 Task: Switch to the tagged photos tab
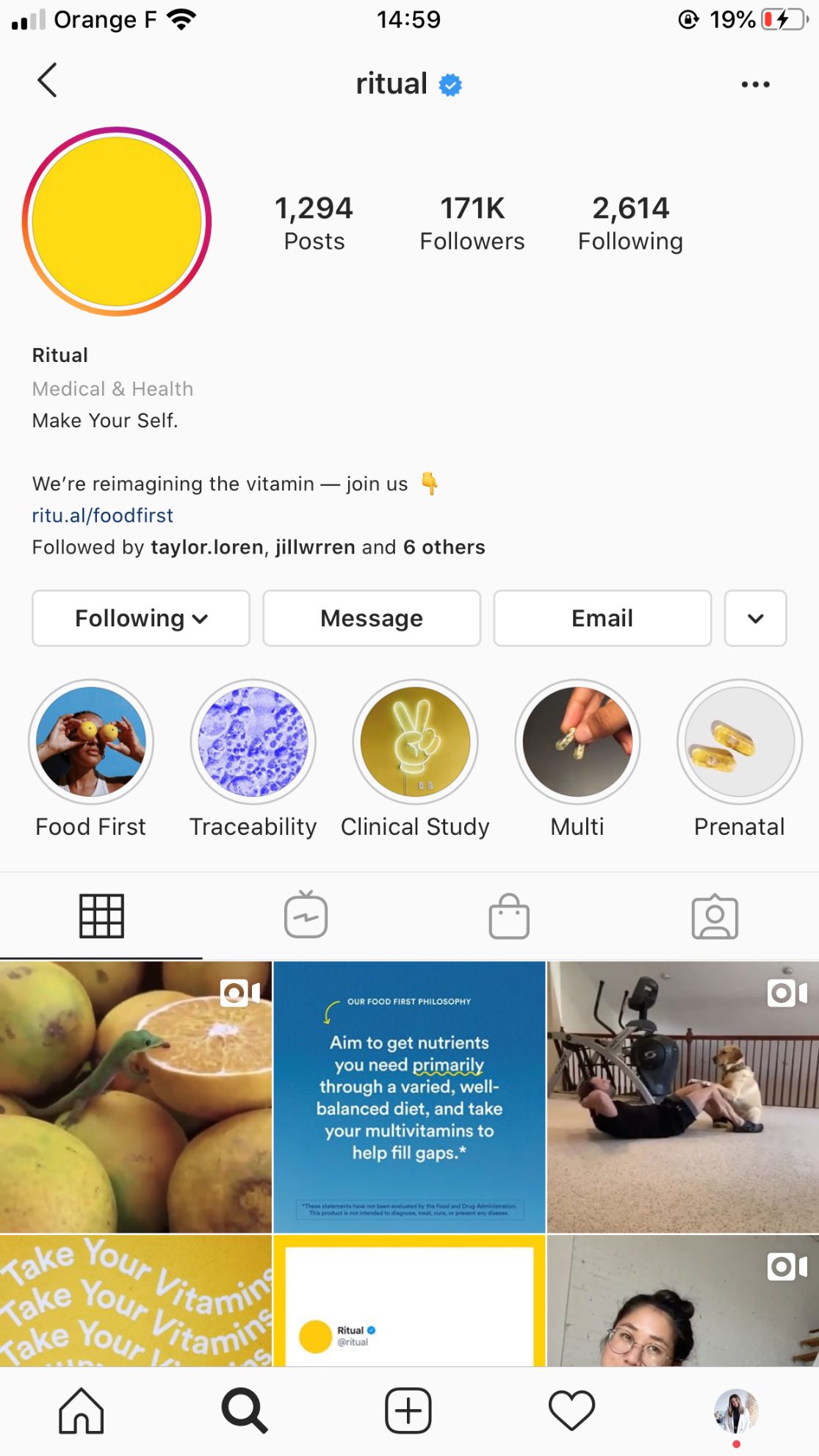pos(714,916)
